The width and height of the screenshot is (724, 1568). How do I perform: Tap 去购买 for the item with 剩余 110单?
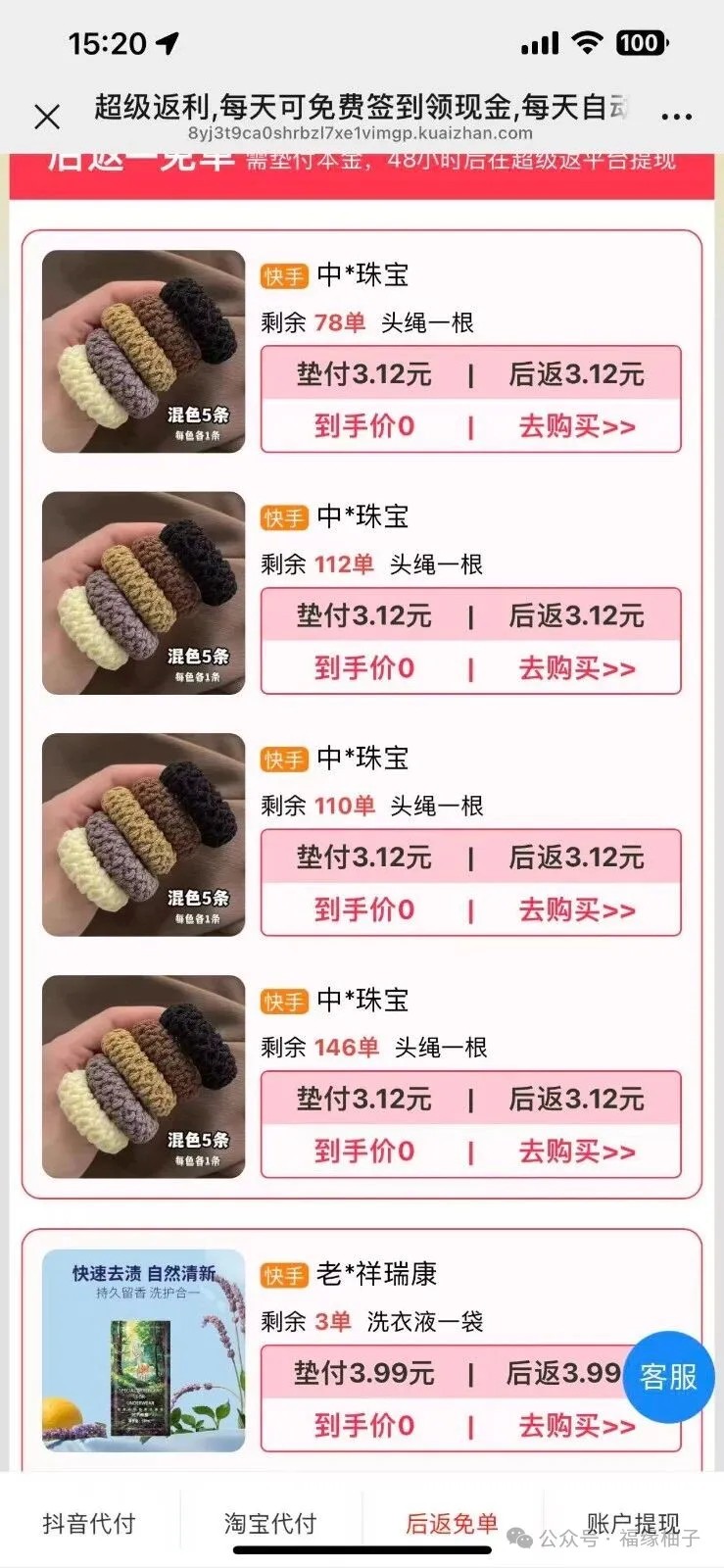click(576, 910)
